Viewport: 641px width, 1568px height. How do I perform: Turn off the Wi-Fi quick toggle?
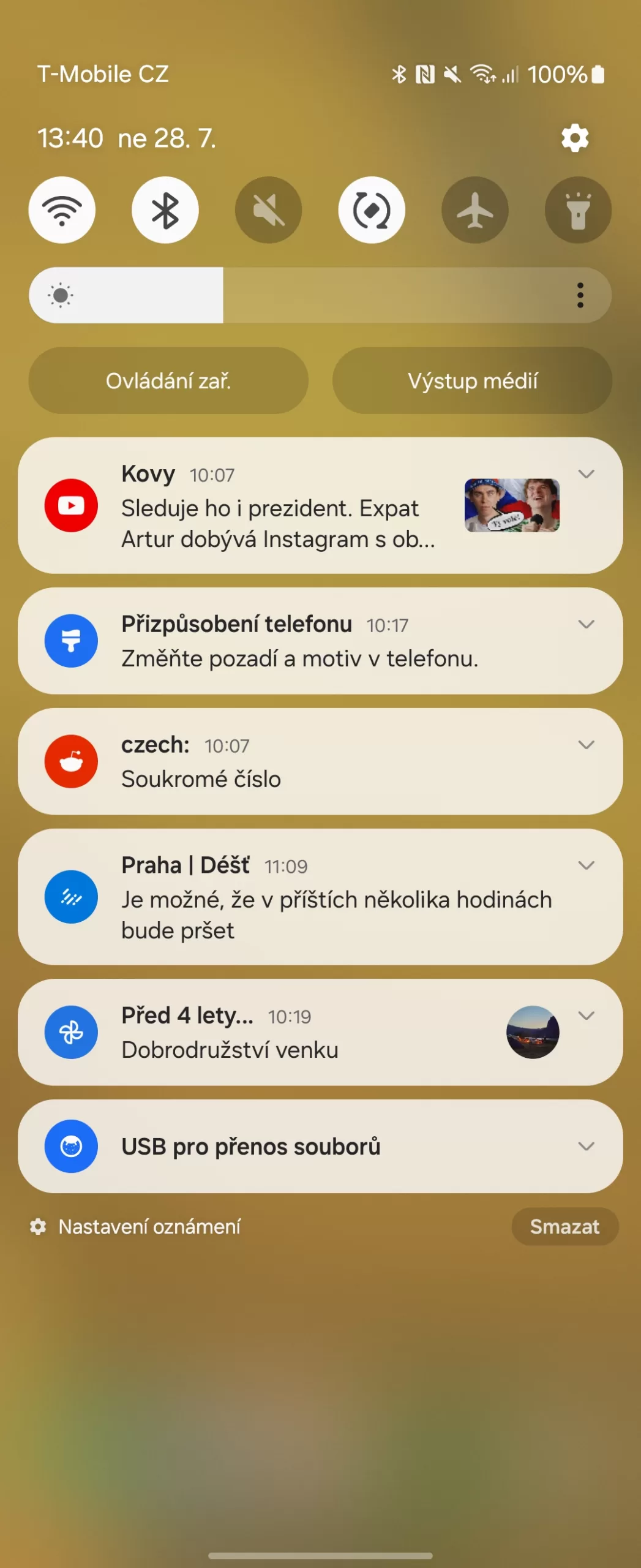point(62,210)
